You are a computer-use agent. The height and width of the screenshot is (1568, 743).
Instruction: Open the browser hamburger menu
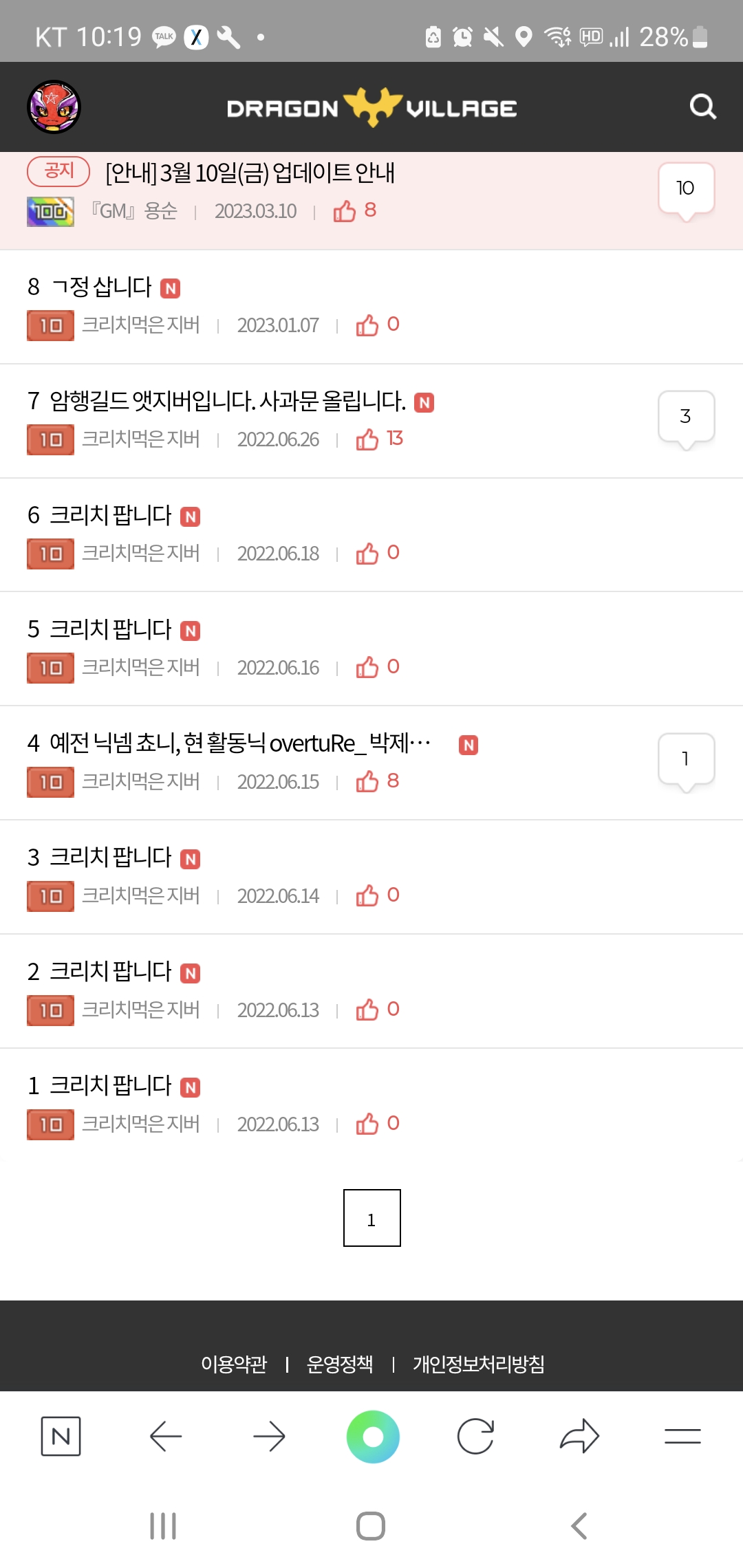pyautogui.click(x=682, y=1437)
